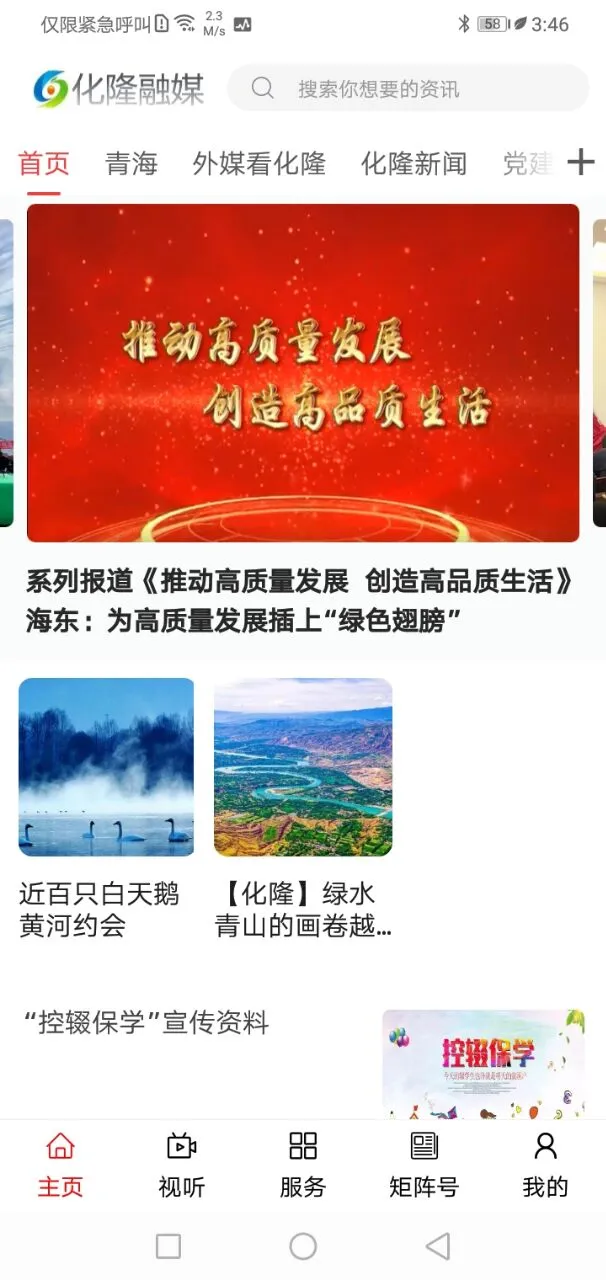
Task: Select the 主页 bottom tab
Action: [60, 1165]
